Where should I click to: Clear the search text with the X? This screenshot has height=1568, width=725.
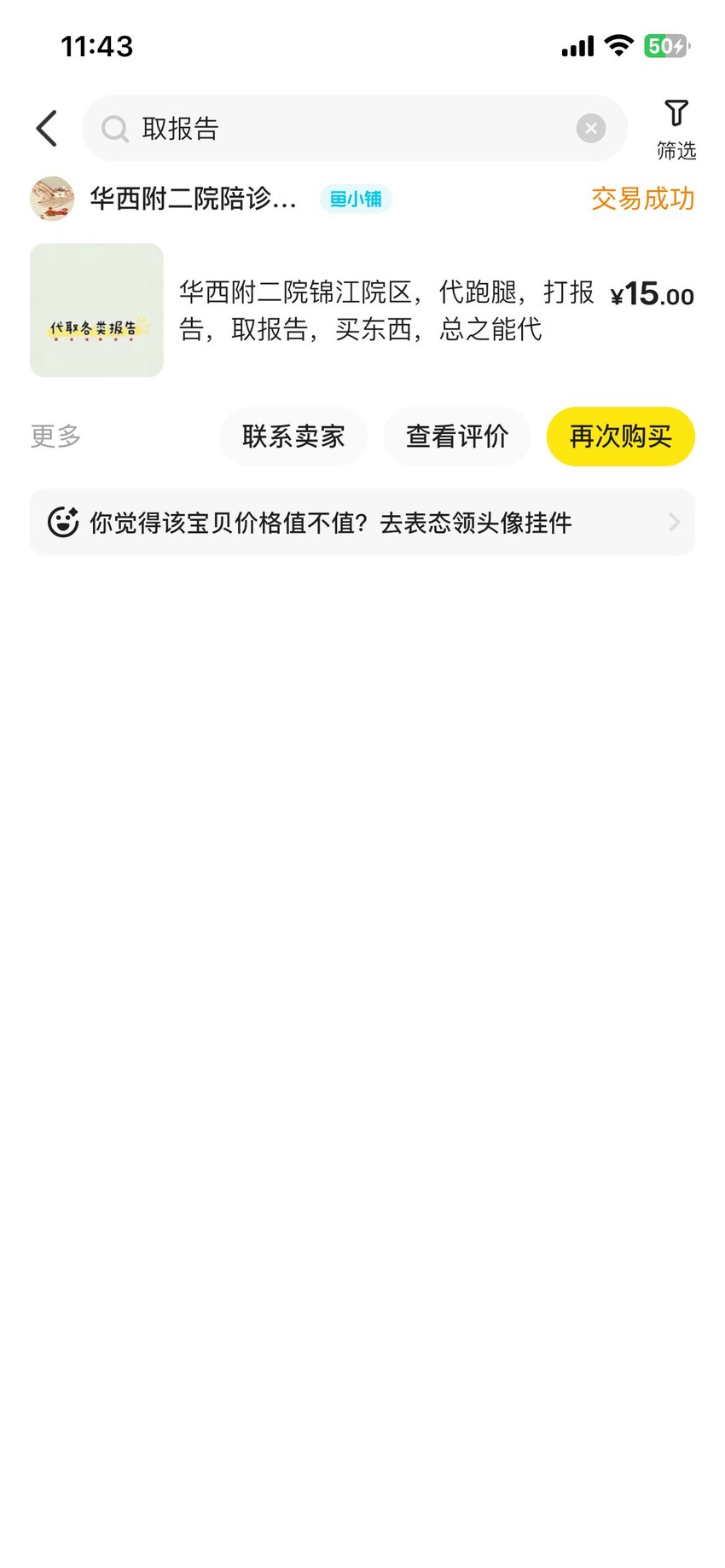[591, 129]
